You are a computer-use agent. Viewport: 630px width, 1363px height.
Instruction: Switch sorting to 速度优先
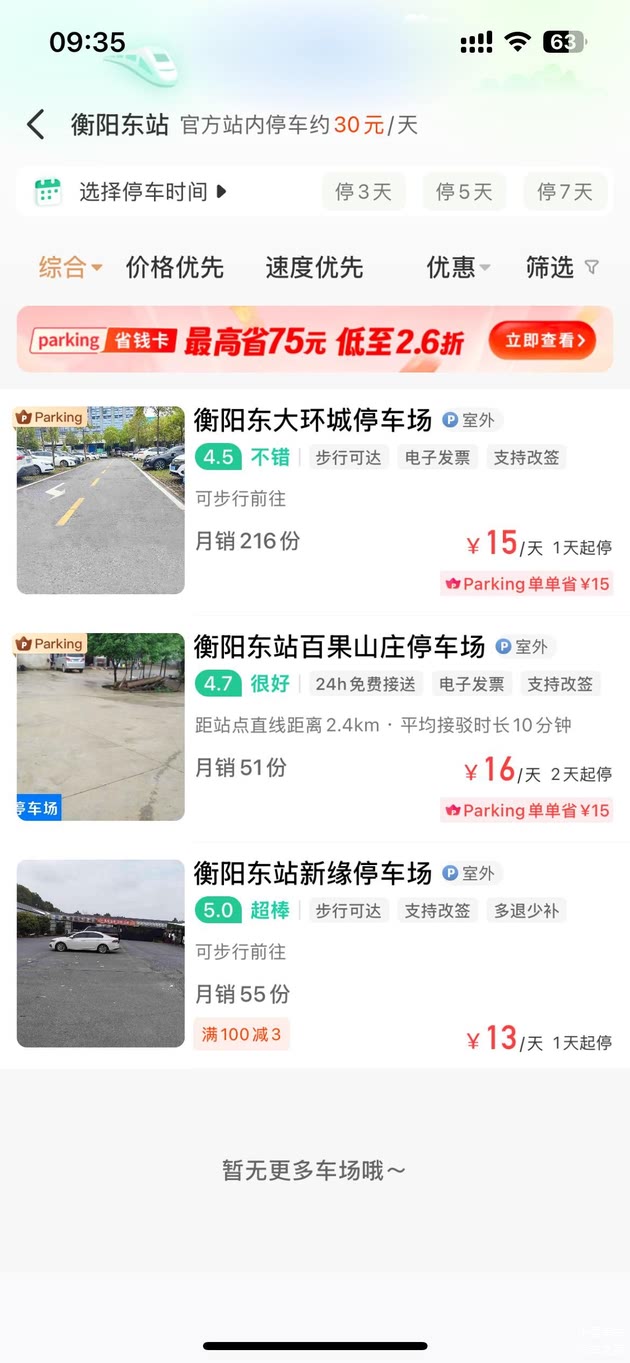click(x=314, y=268)
